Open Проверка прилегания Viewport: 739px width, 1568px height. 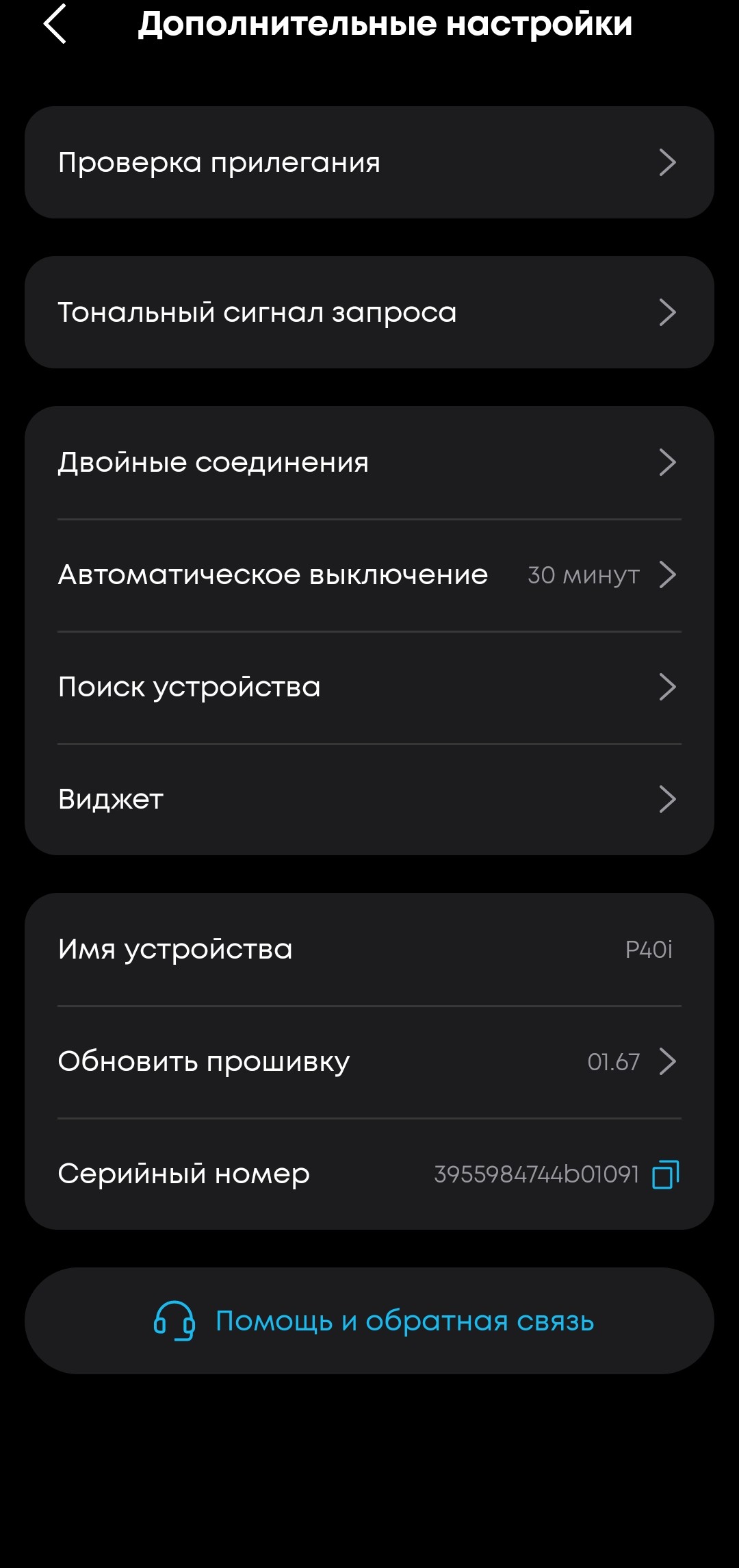[369, 162]
